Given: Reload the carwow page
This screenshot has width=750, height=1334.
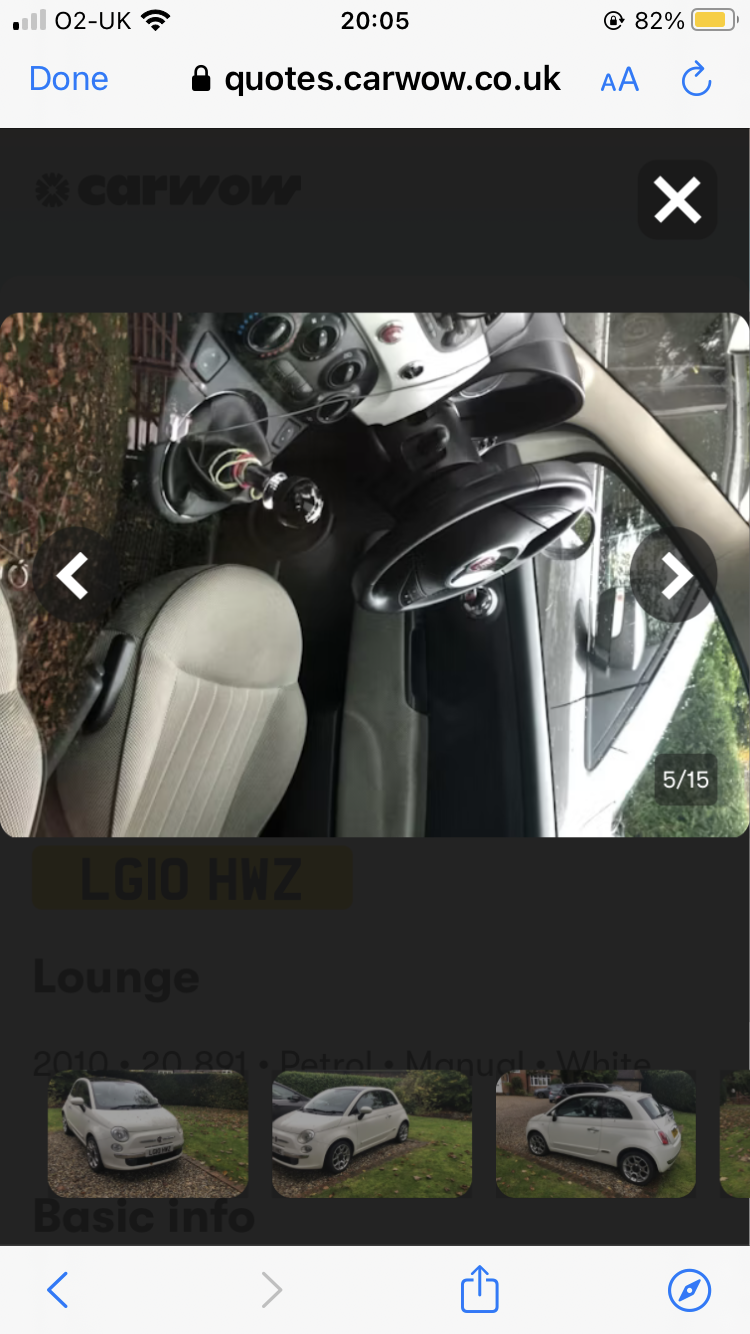Looking at the screenshot, I should pyautogui.click(x=696, y=79).
